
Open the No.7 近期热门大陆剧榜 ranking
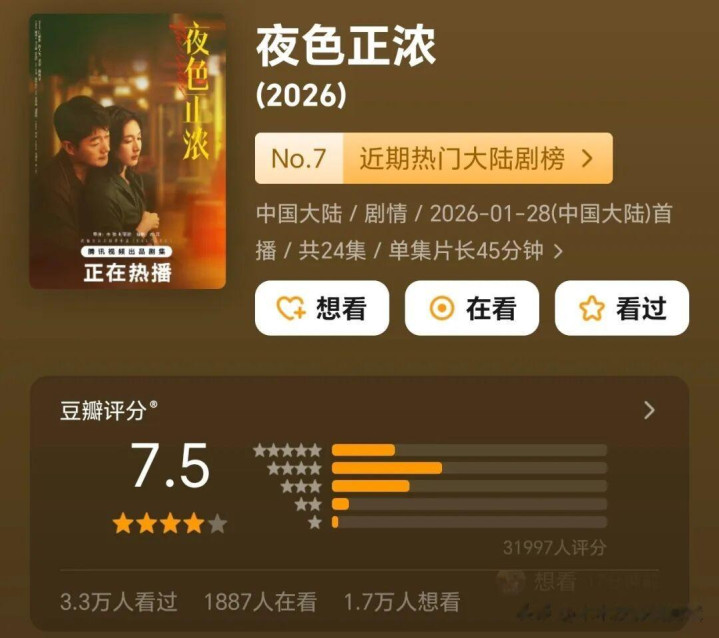pyautogui.click(x=433, y=158)
